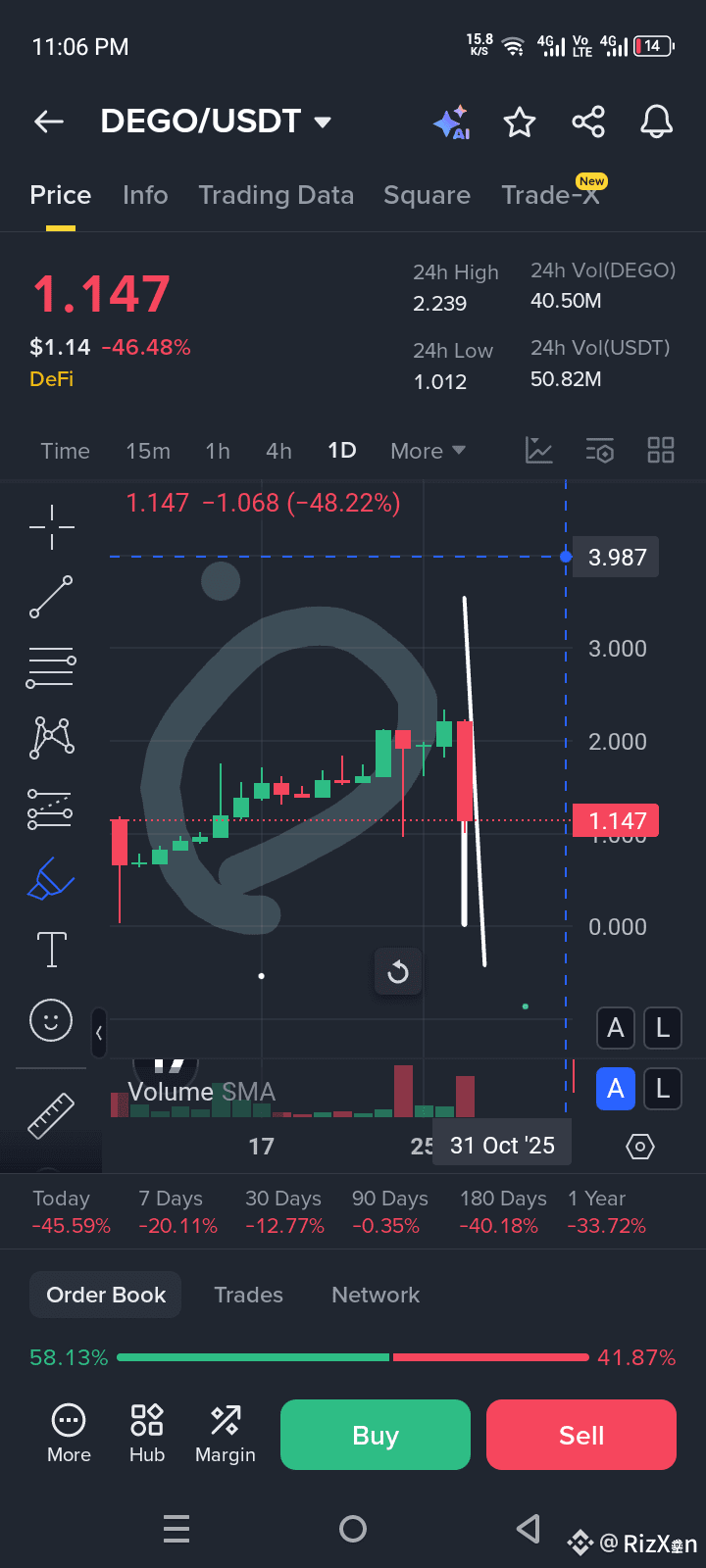This screenshot has width=706, height=1568.
Task: Toggle auto scale on the volume pane
Action: [x=616, y=1089]
